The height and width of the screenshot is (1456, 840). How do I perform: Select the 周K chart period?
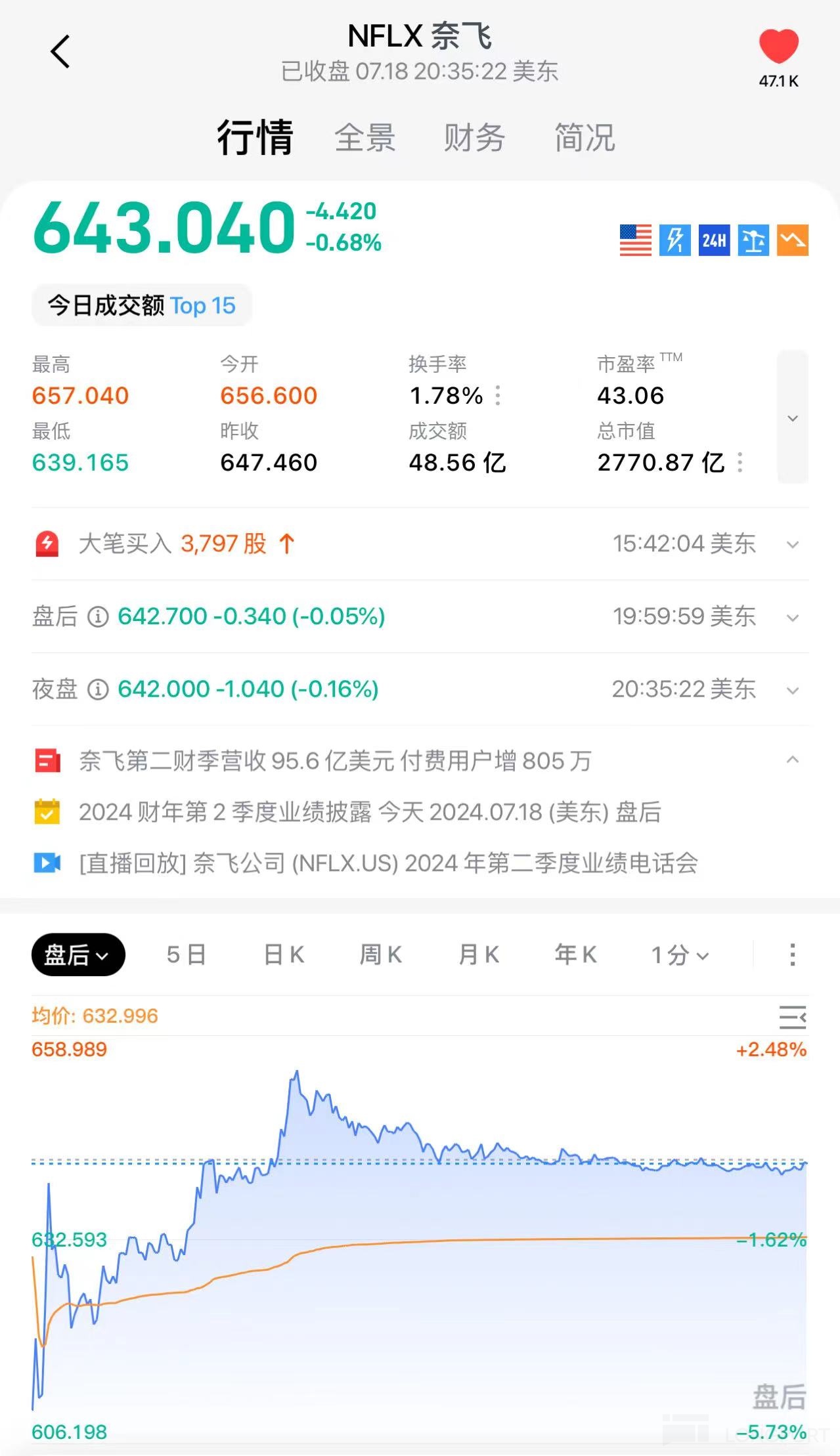pyautogui.click(x=381, y=954)
